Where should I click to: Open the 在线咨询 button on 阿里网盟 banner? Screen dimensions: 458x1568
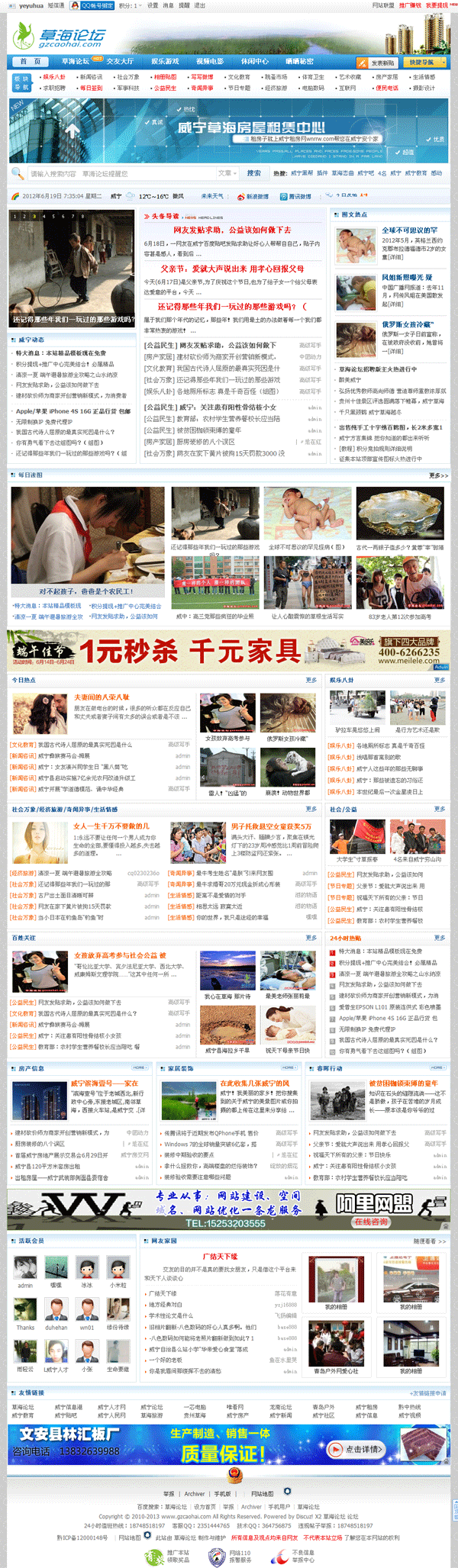pyautogui.click(x=371, y=1222)
